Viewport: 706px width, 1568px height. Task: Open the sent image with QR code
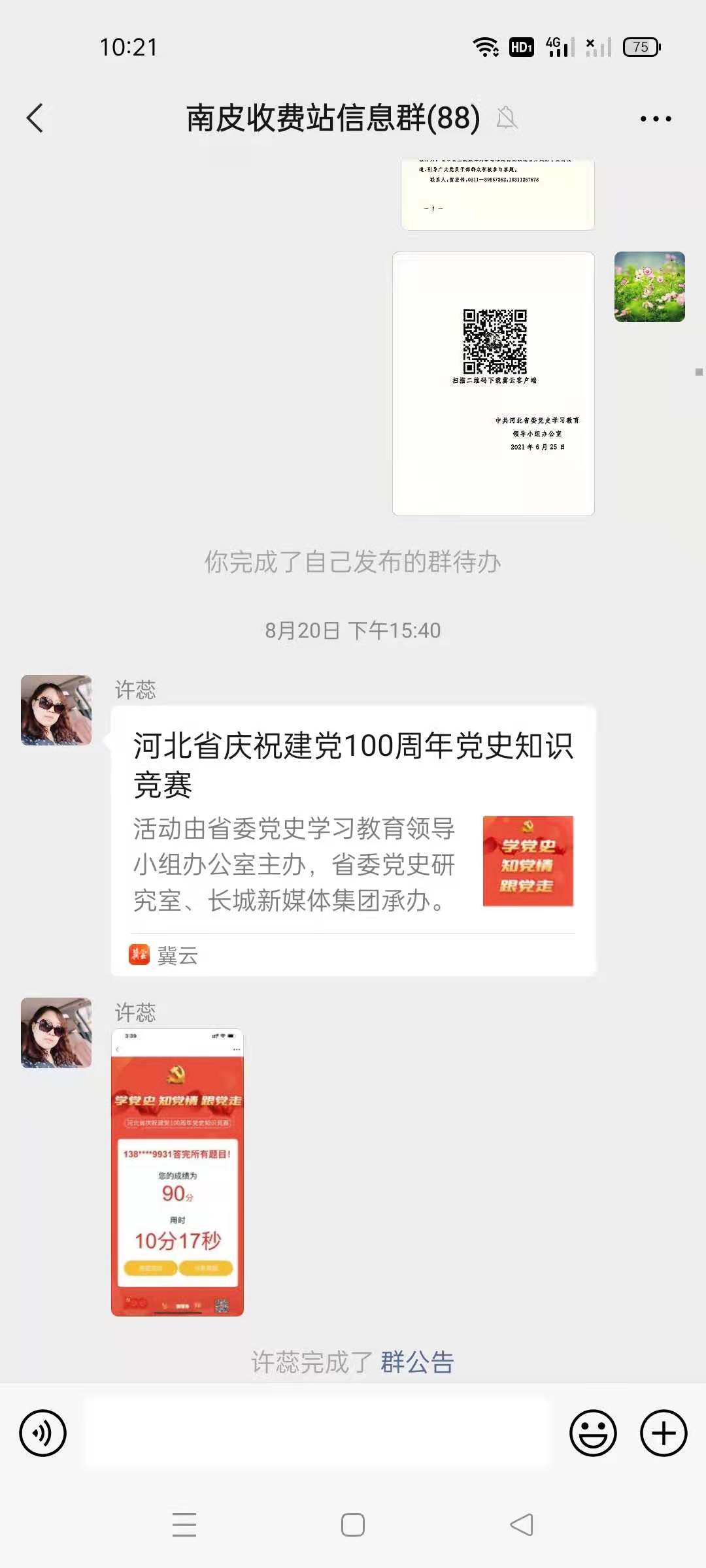click(494, 384)
